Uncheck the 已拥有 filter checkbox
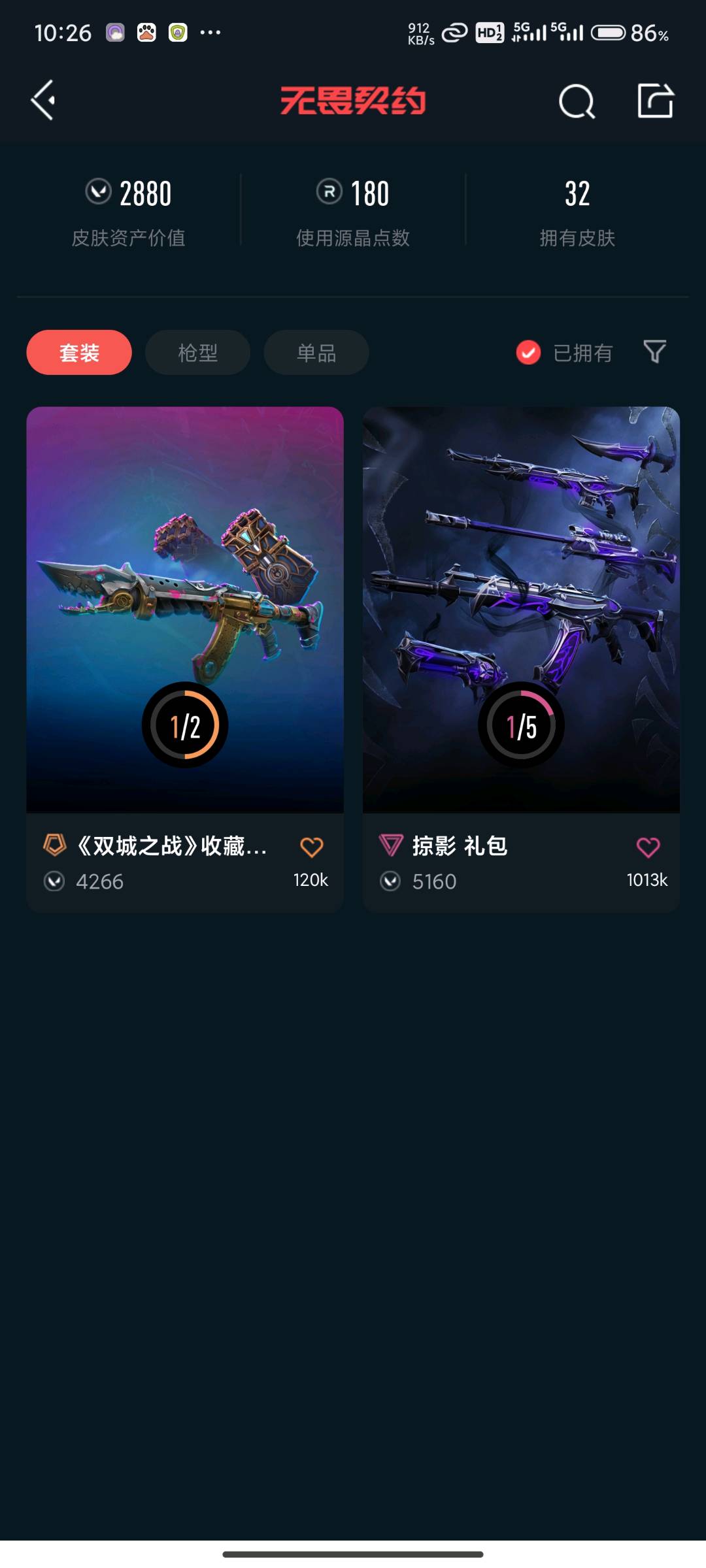Viewport: 706px width, 1568px height. pos(528,353)
